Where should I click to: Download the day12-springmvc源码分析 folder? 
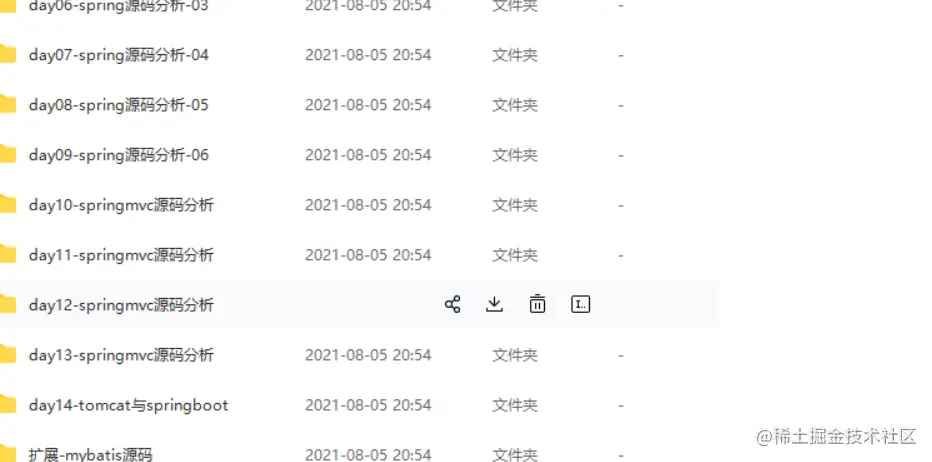click(x=494, y=304)
